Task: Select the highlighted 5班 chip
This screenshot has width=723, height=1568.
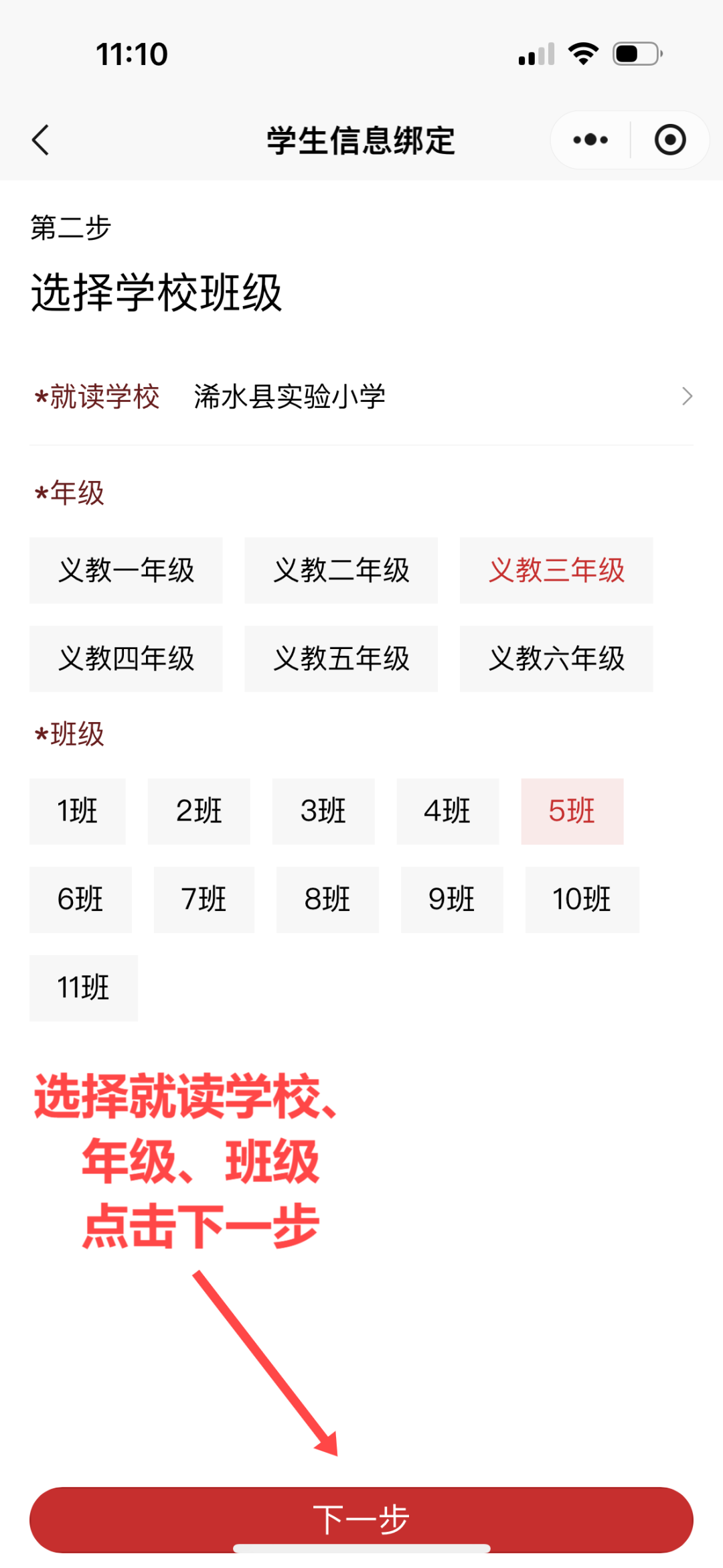Action: click(x=572, y=811)
